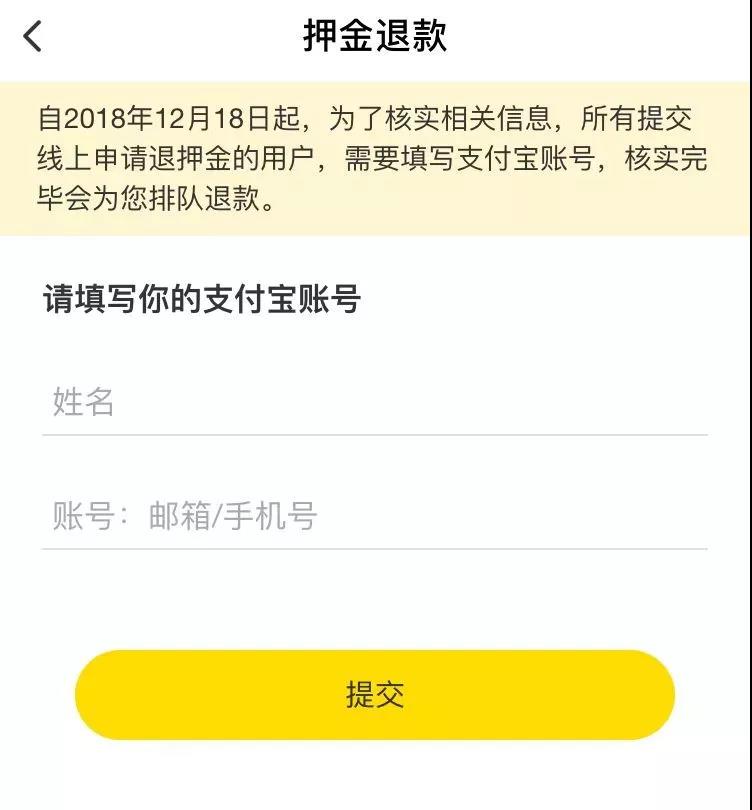Select the 账号 邮箱/手机号 field

tap(374, 517)
